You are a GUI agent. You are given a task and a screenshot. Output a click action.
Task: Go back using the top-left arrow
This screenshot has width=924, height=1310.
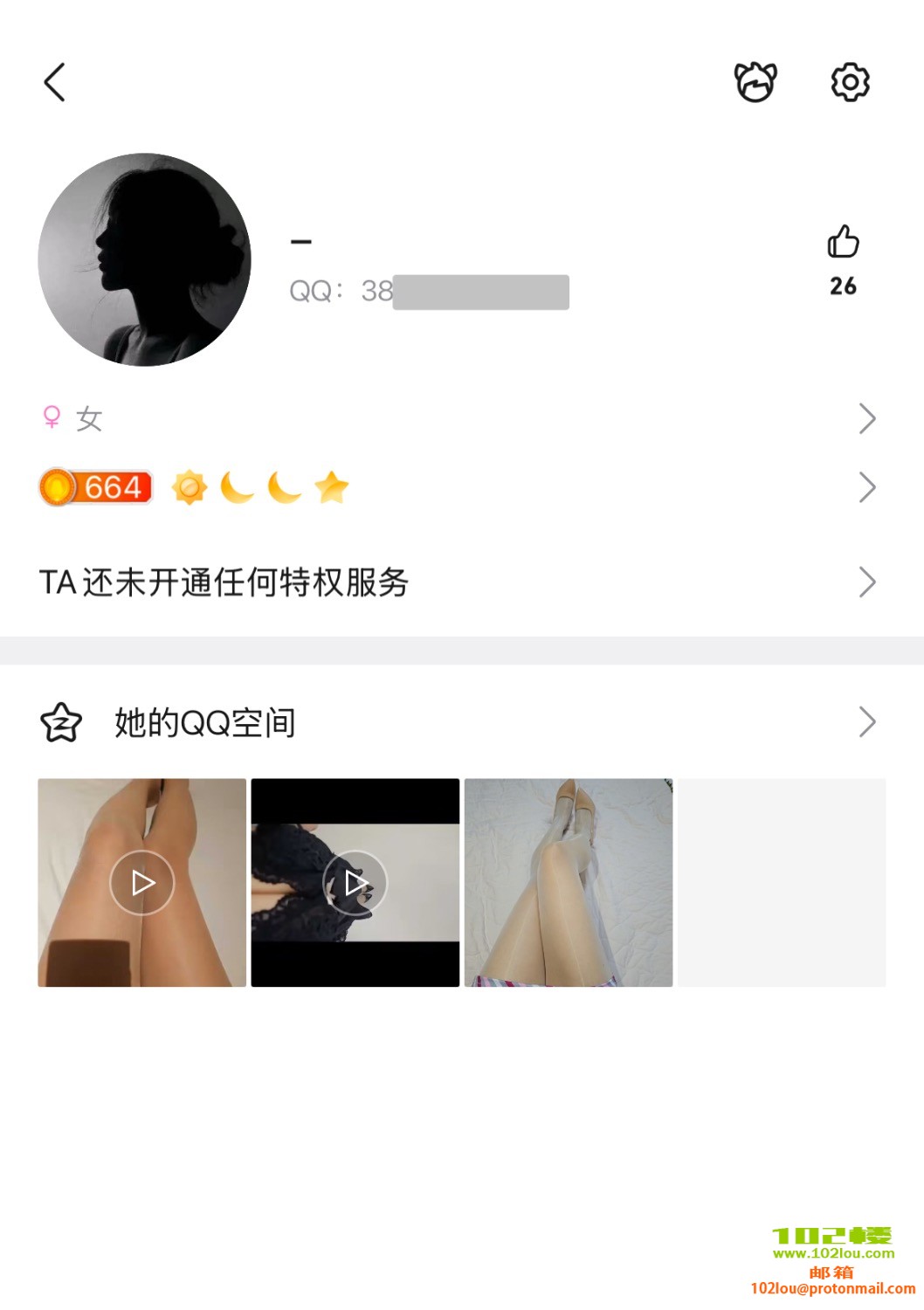(55, 83)
